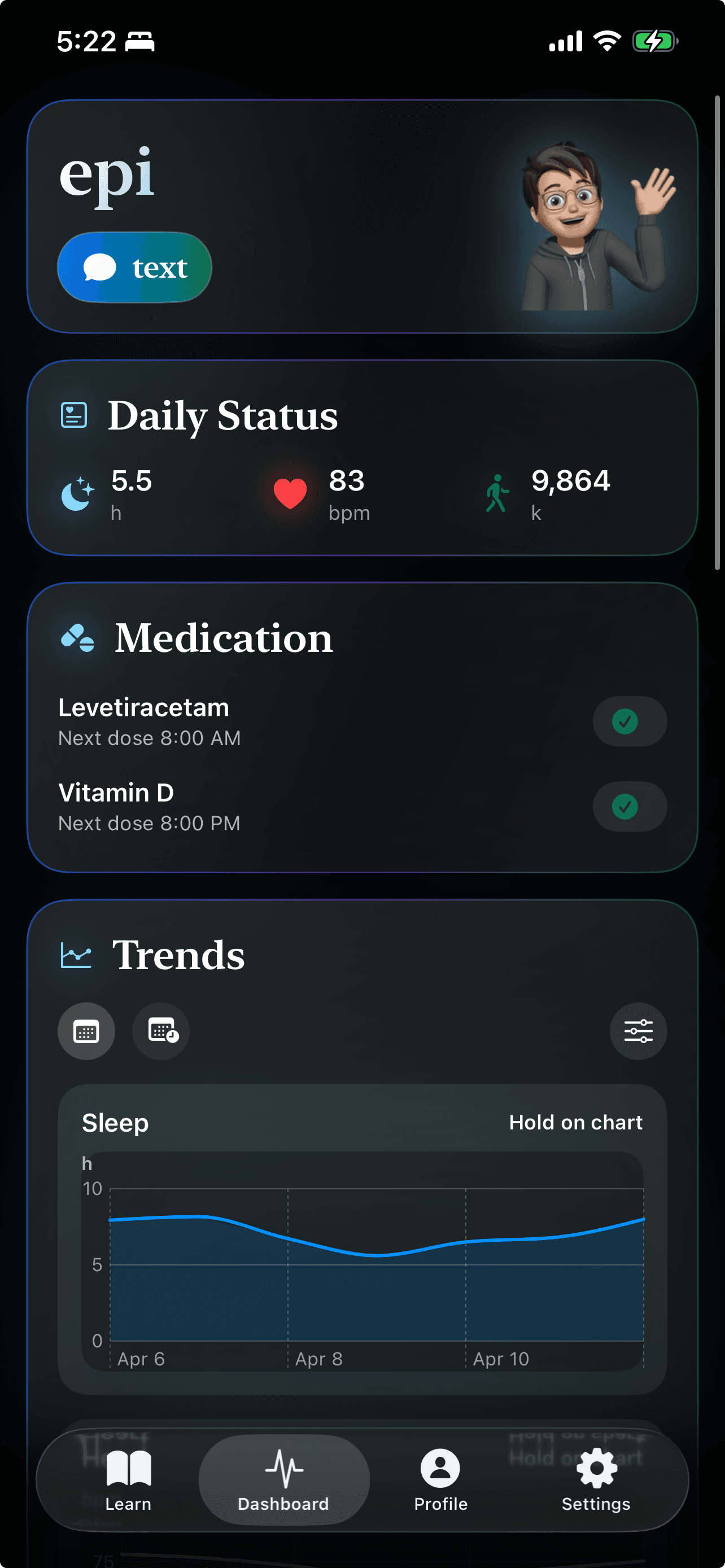Click the pills icon beside Medication
This screenshot has width=725, height=1568.
click(x=76, y=637)
